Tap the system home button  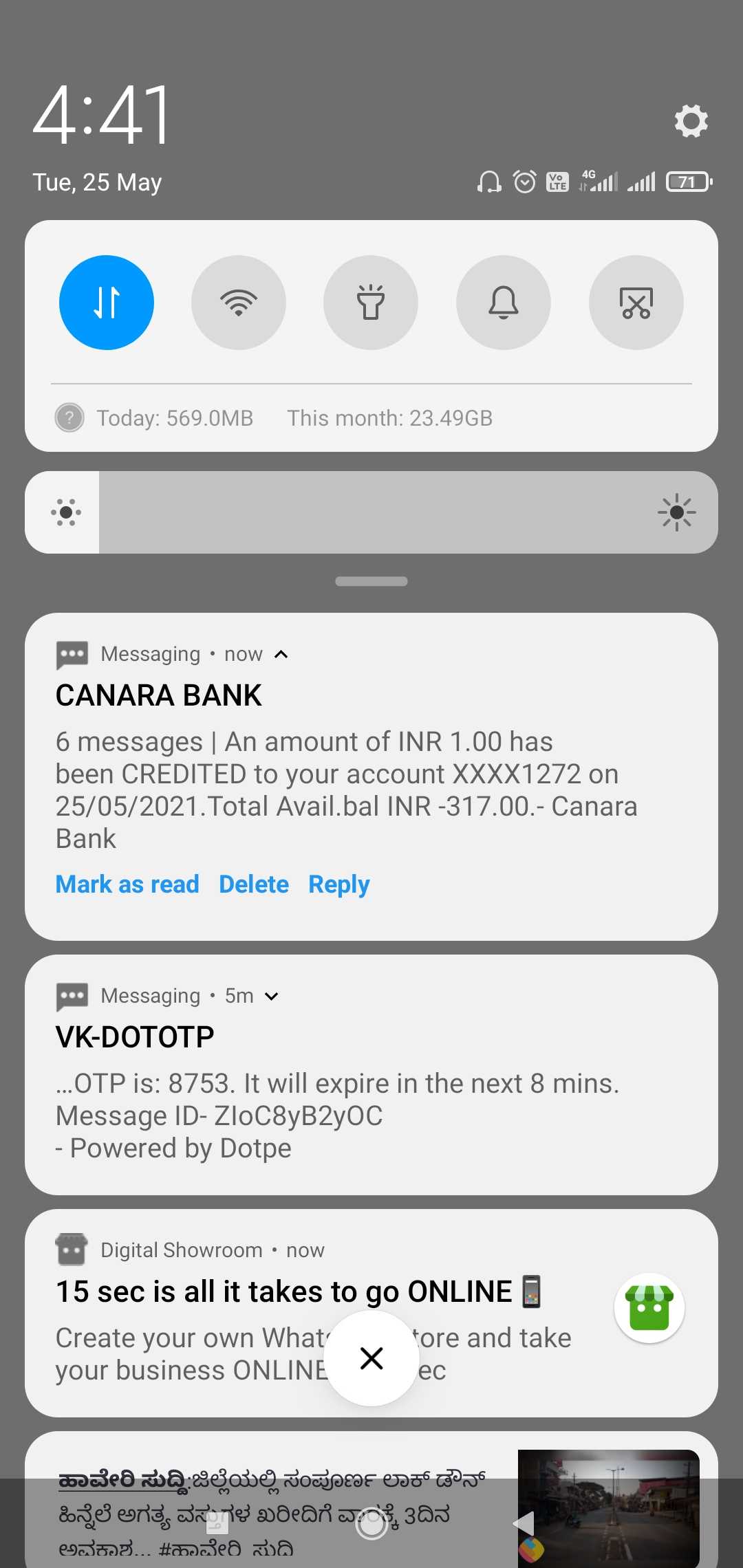[x=371, y=1525]
